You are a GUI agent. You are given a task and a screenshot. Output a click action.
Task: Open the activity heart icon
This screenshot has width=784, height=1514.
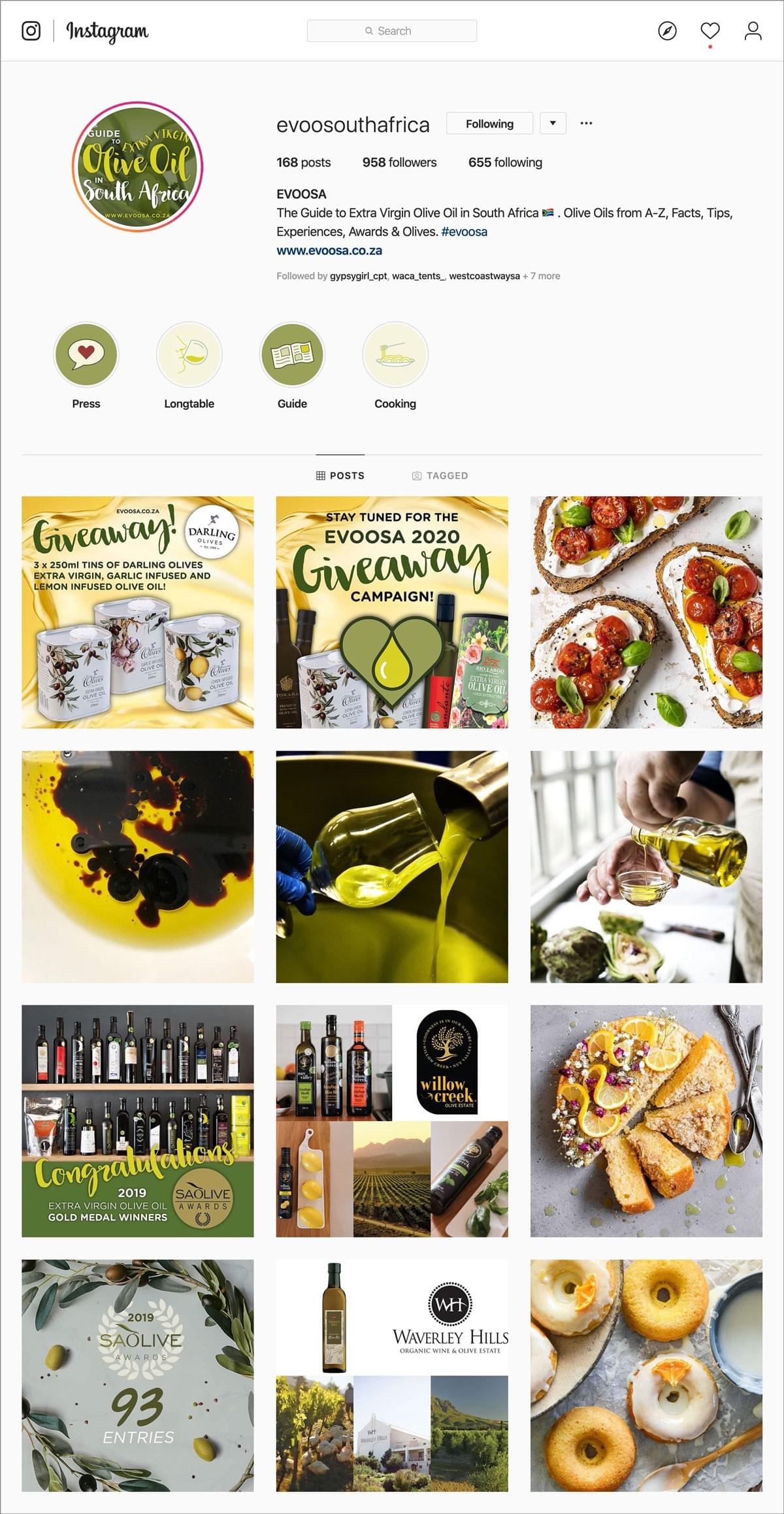pos(710,31)
